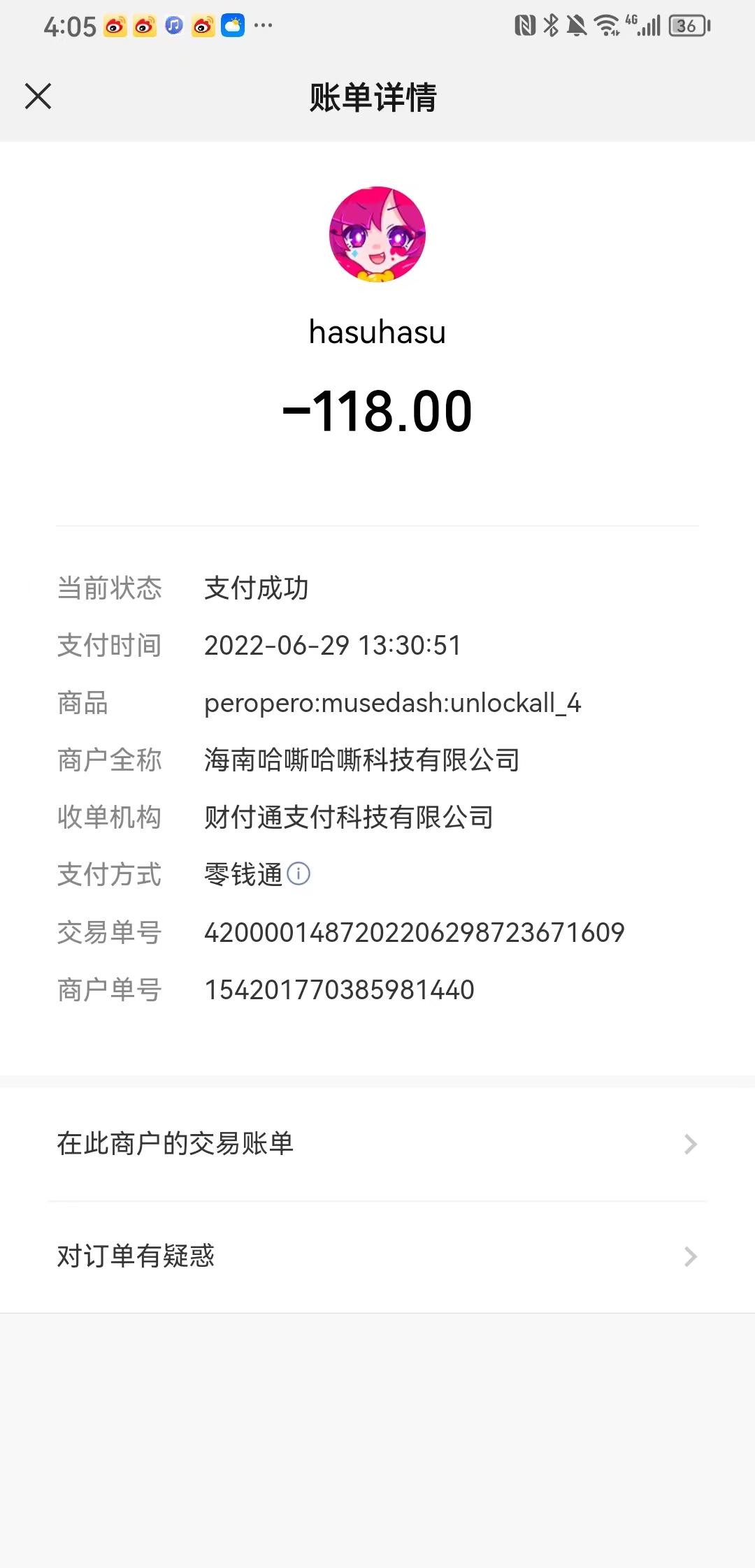
Task: Tap the info icon beside 零钱通
Action: [299, 873]
